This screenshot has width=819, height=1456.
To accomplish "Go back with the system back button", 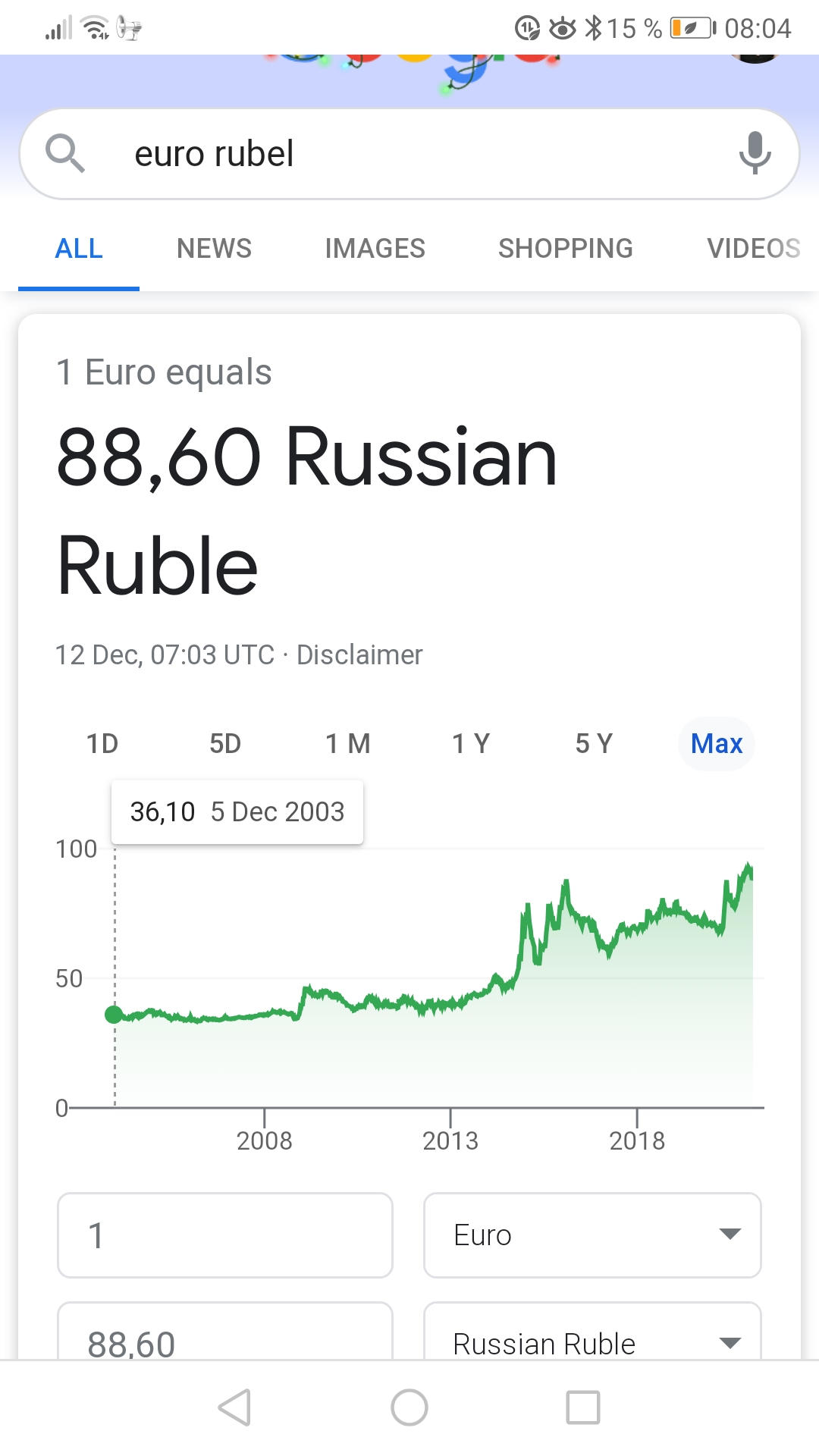I will [x=235, y=1407].
